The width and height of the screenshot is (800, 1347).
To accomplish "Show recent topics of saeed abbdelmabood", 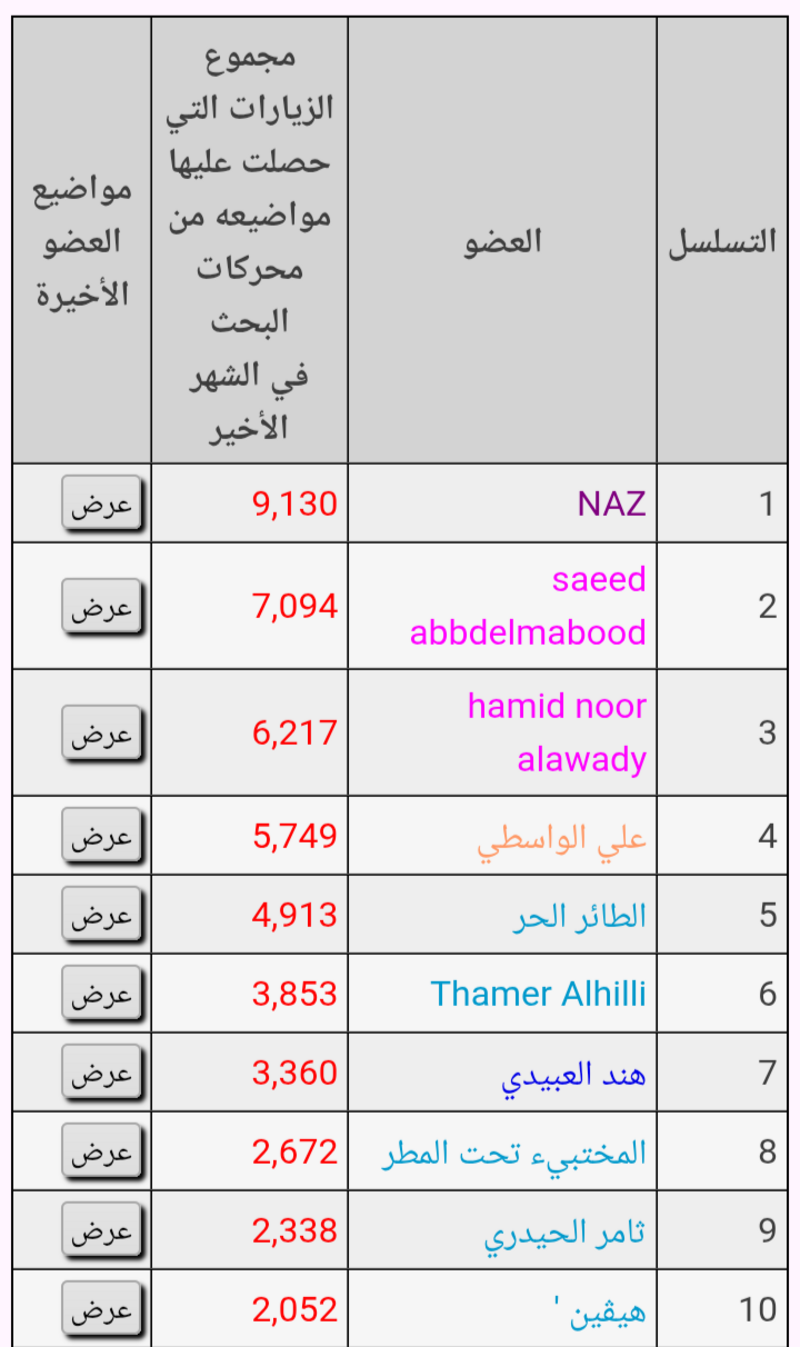I will click(x=101, y=607).
